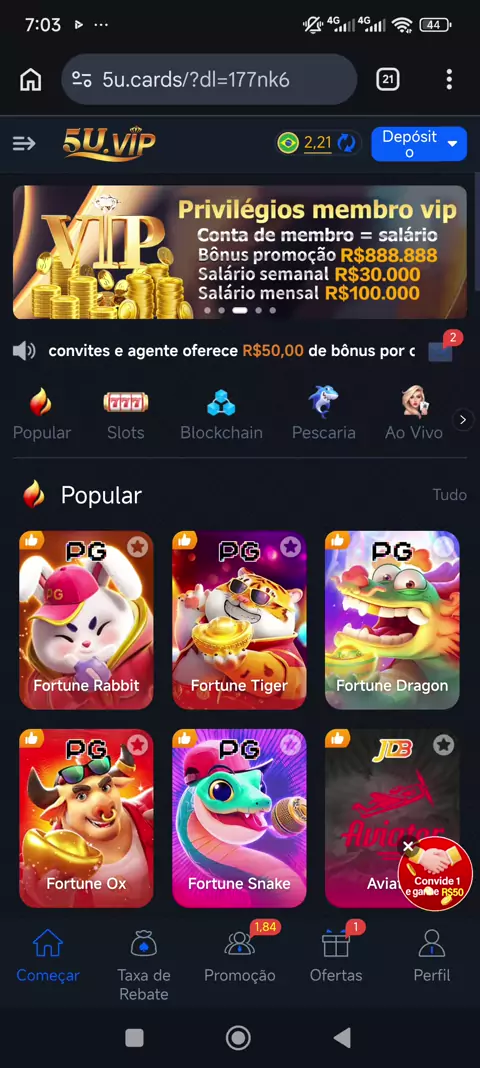This screenshot has height=1068, width=480.
Task: Refresh the account balance
Action: (x=347, y=143)
